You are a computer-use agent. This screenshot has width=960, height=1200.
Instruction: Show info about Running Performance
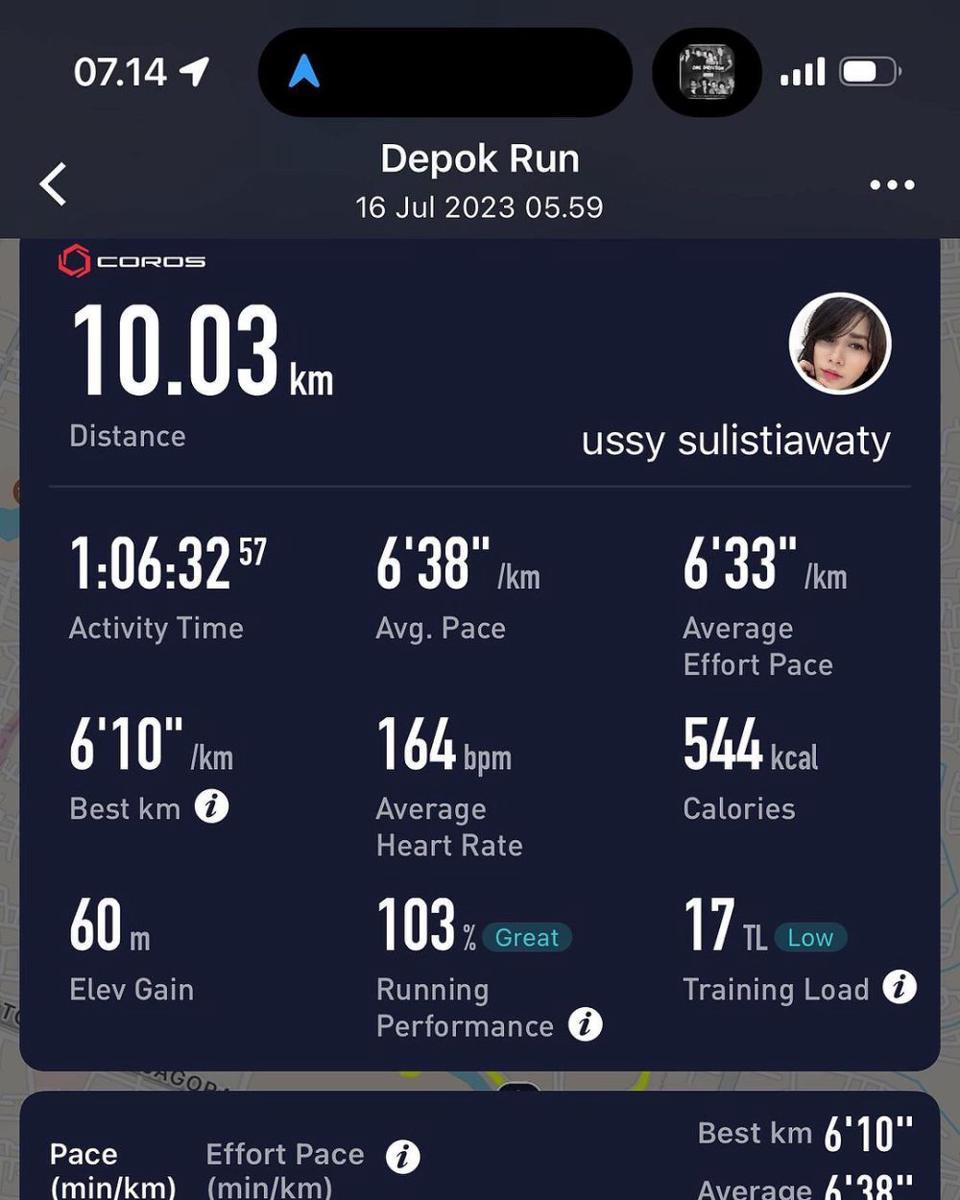tap(585, 1024)
